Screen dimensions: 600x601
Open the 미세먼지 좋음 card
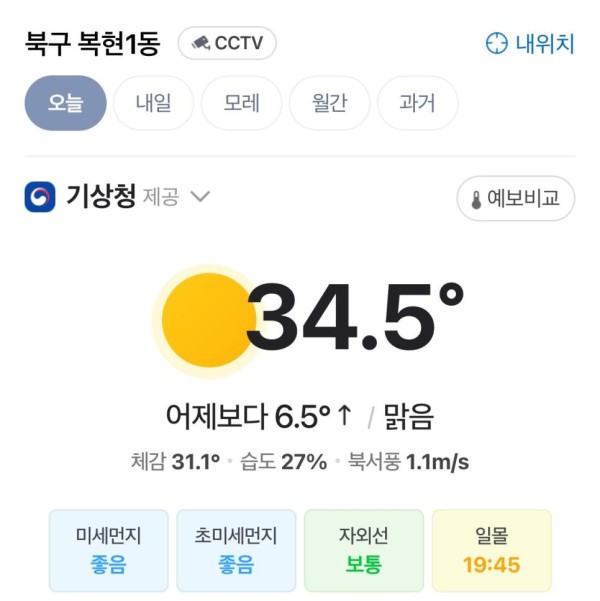tap(108, 550)
